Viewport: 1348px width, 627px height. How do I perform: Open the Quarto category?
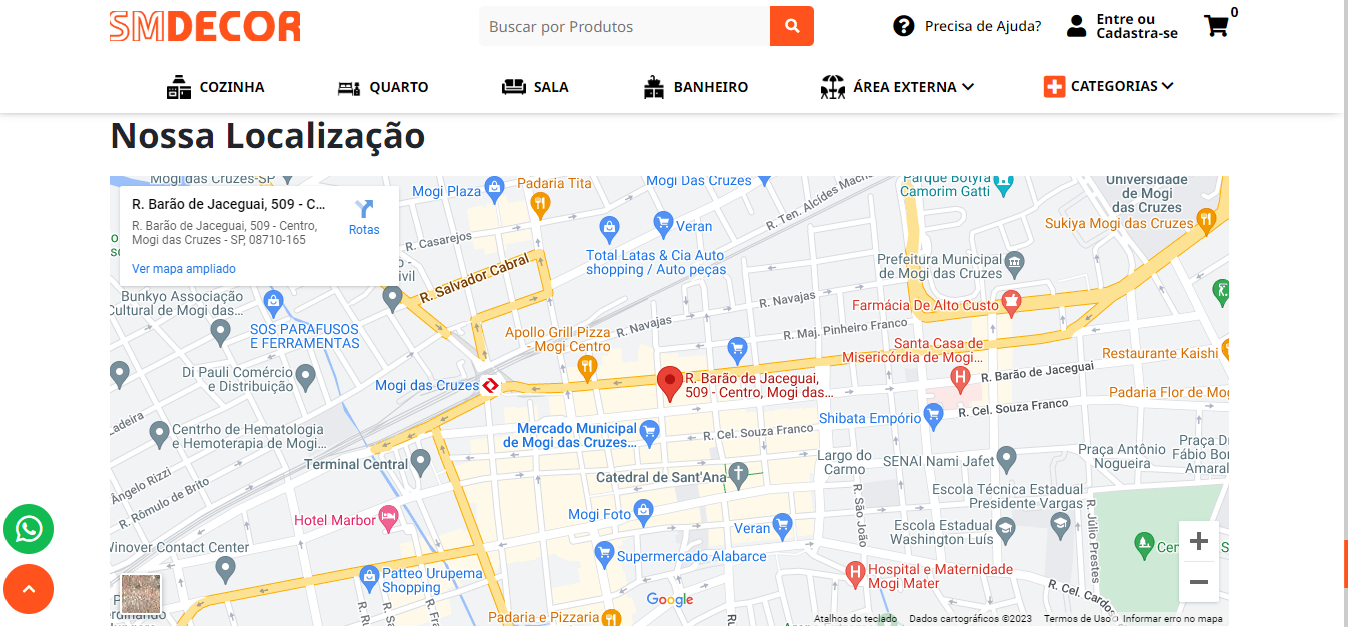(x=383, y=87)
